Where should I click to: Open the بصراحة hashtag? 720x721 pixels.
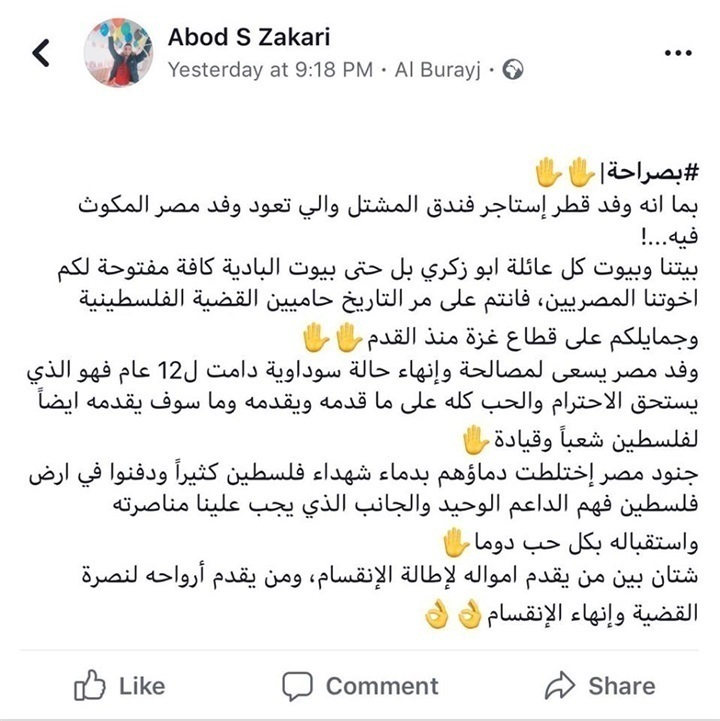coord(646,173)
